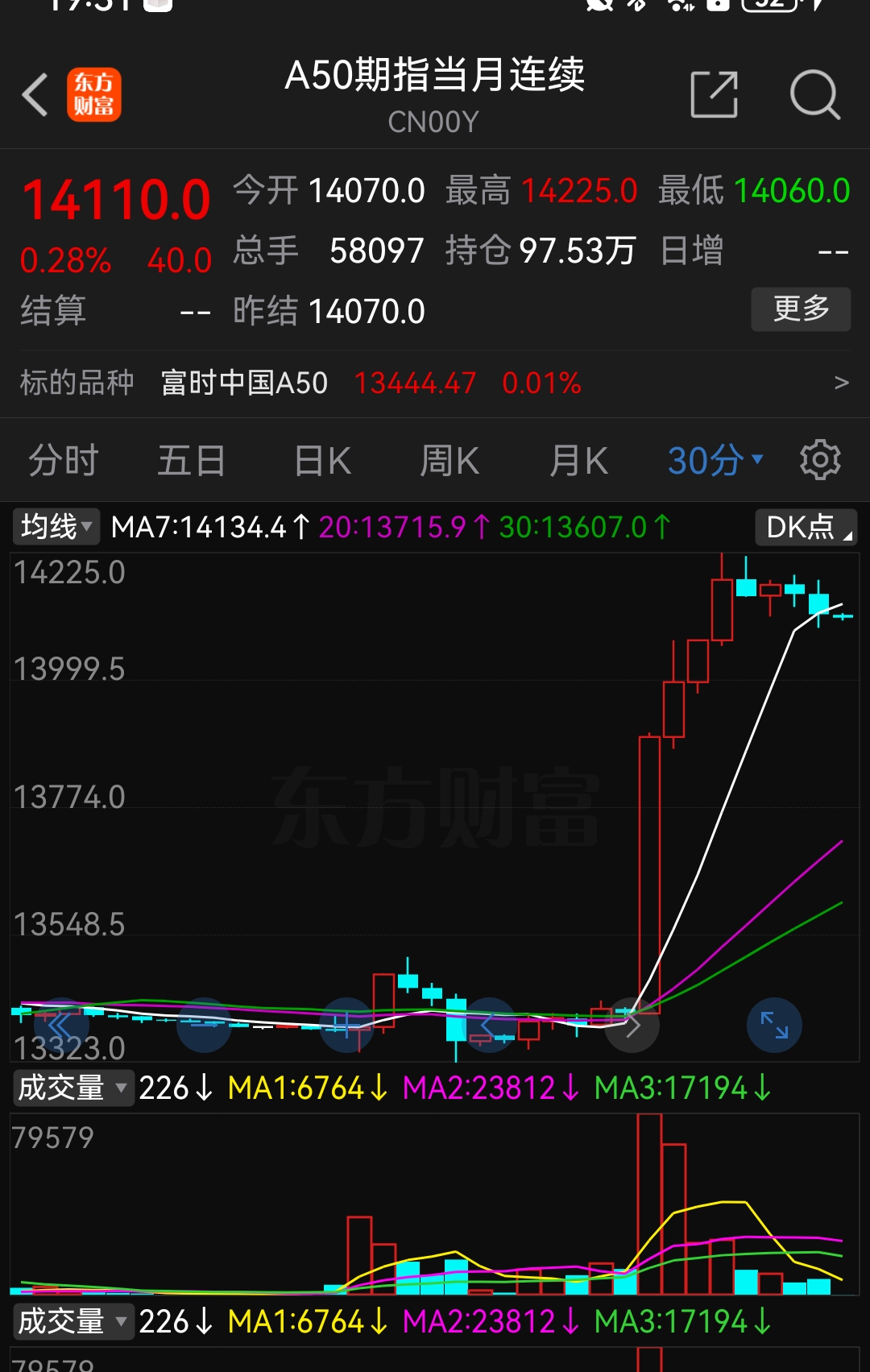Open the 均线 indicator dropdown
Image resolution: width=870 pixels, height=1372 pixels.
56,525
